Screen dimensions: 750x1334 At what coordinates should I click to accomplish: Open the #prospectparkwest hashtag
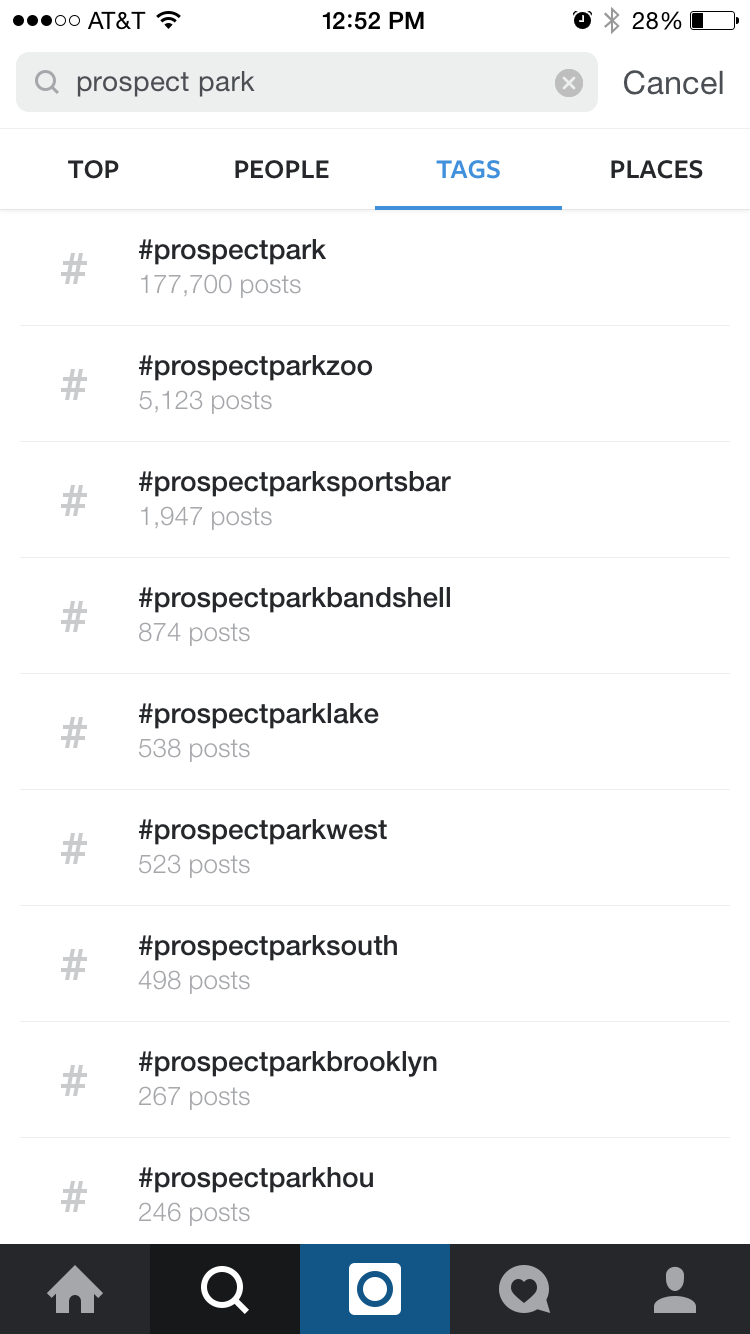pyautogui.click(x=375, y=848)
